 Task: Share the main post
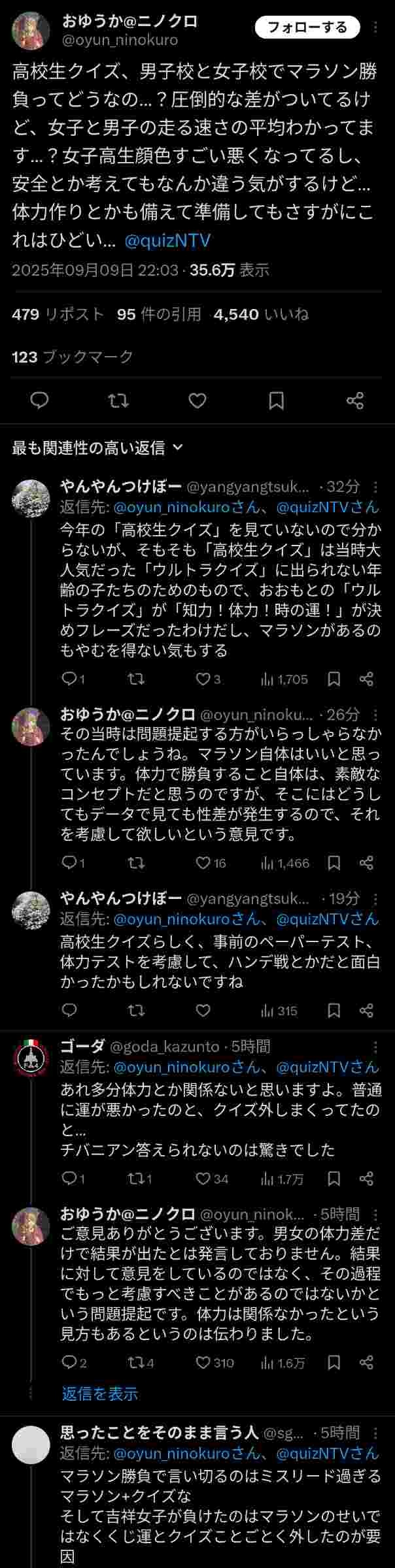(354, 400)
